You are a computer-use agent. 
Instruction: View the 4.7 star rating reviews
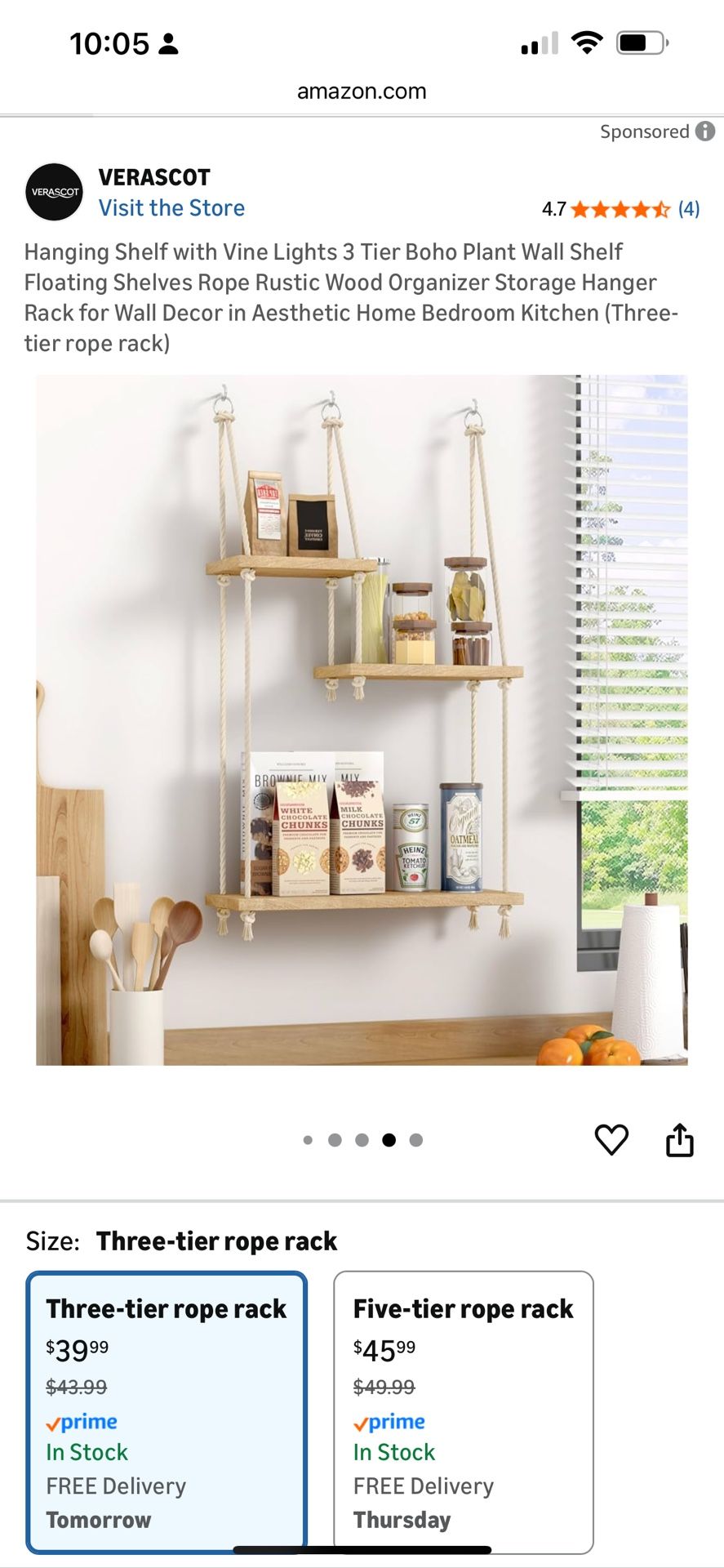point(620,209)
